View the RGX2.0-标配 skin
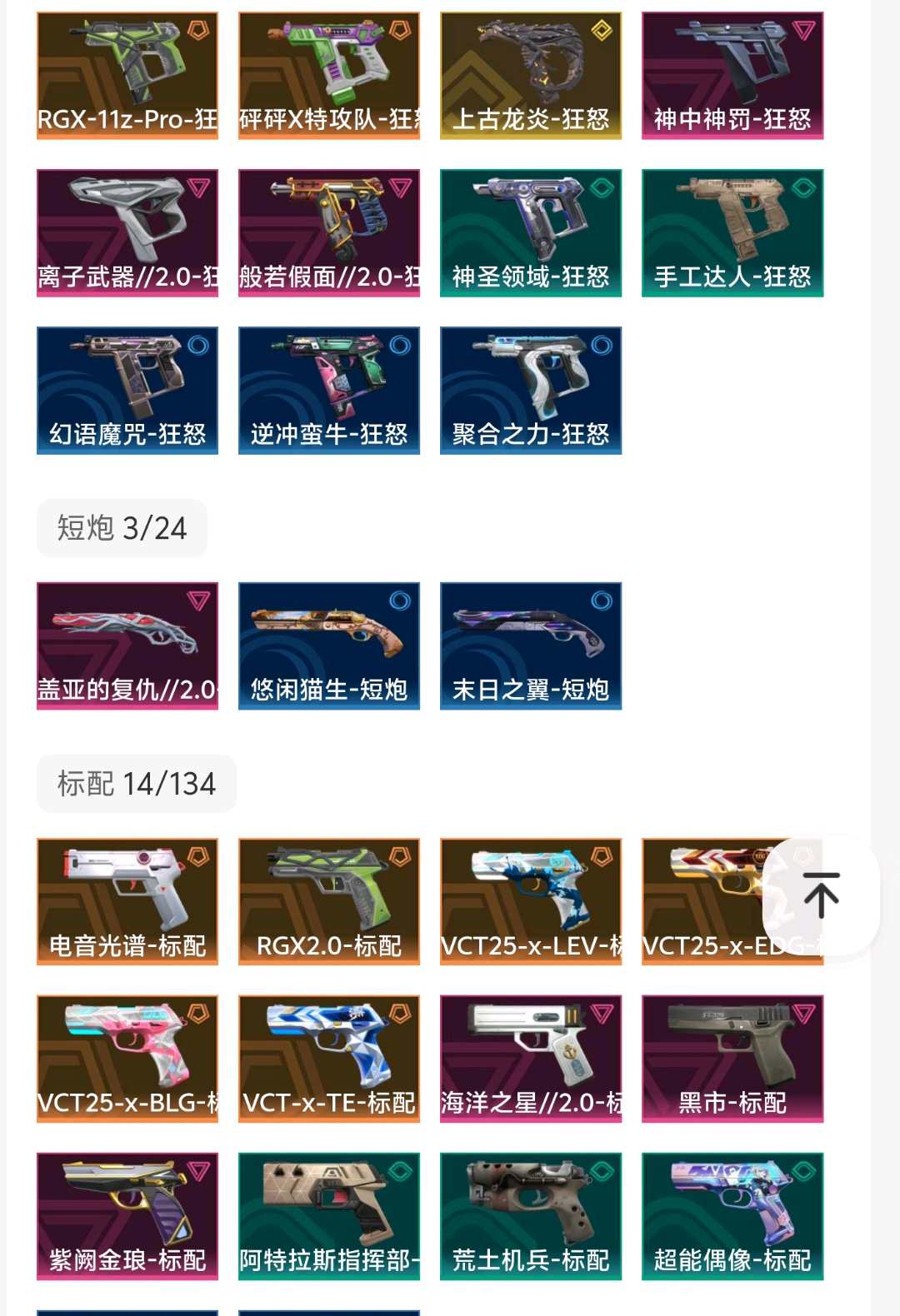Viewport: 900px width, 1316px height. click(329, 901)
